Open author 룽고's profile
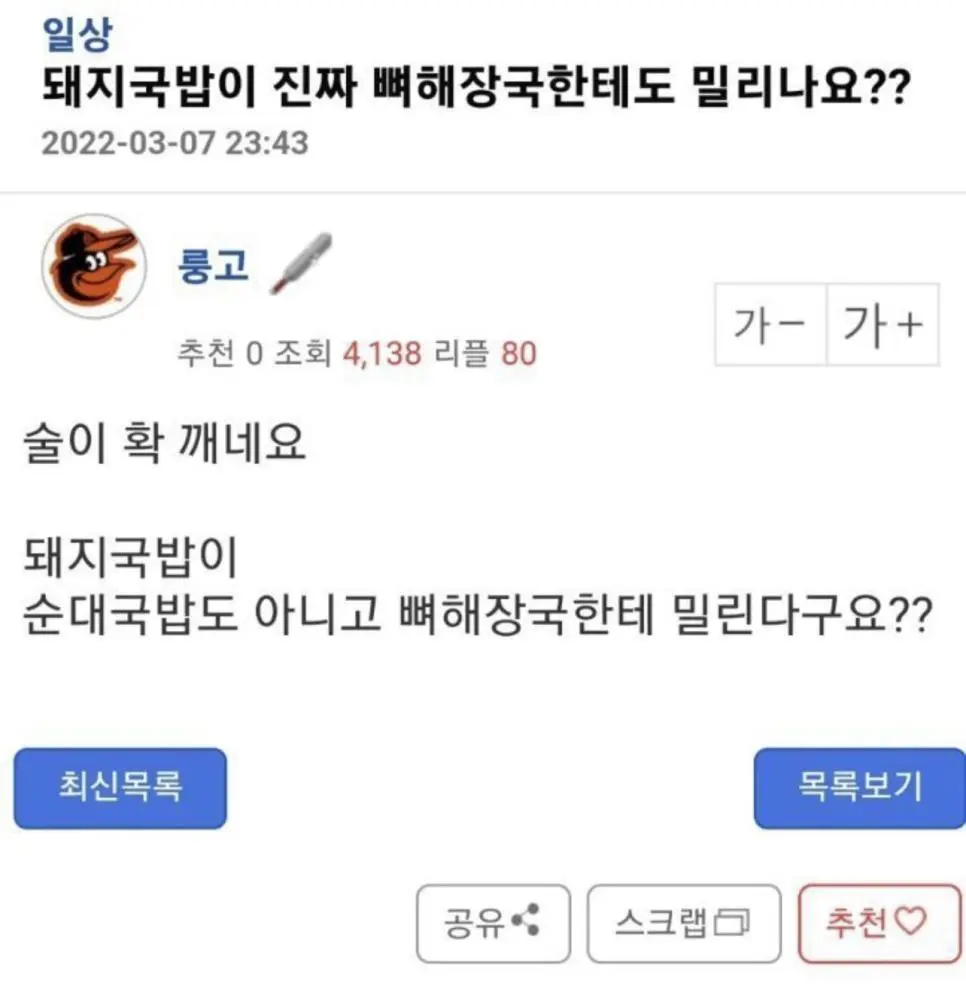 click(x=211, y=266)
